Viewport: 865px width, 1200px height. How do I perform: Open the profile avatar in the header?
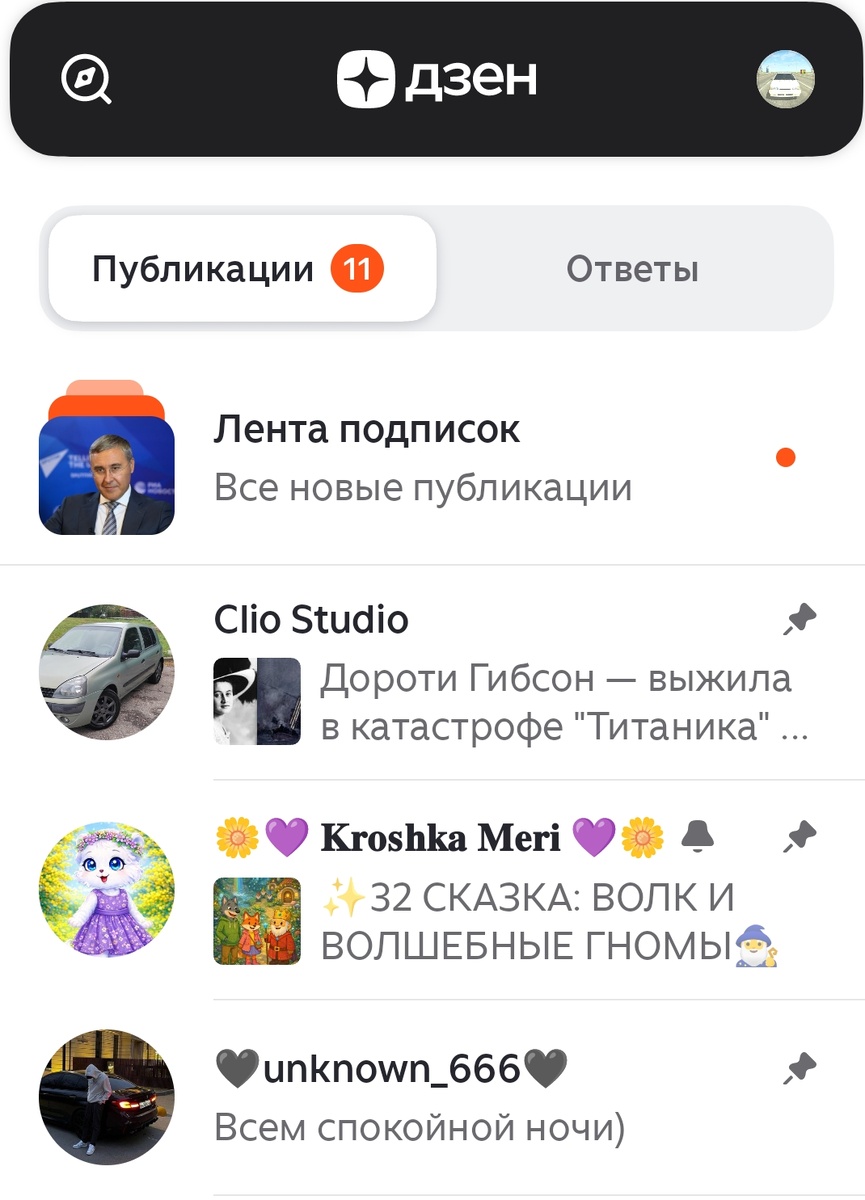(x=785, y=79)
